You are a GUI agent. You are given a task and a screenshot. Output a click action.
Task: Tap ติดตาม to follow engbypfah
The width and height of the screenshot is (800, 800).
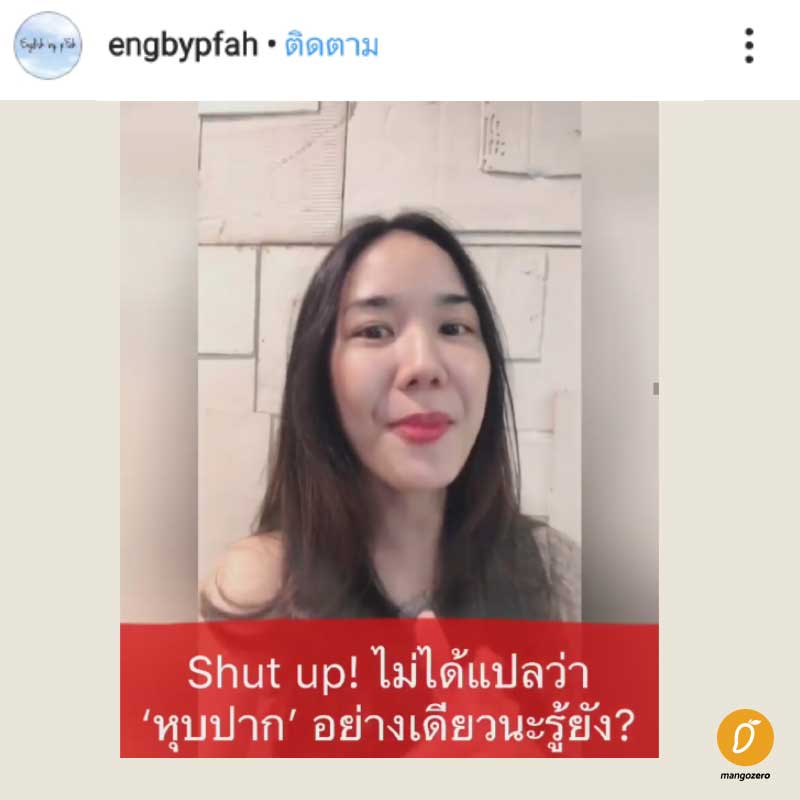point(332,46)
